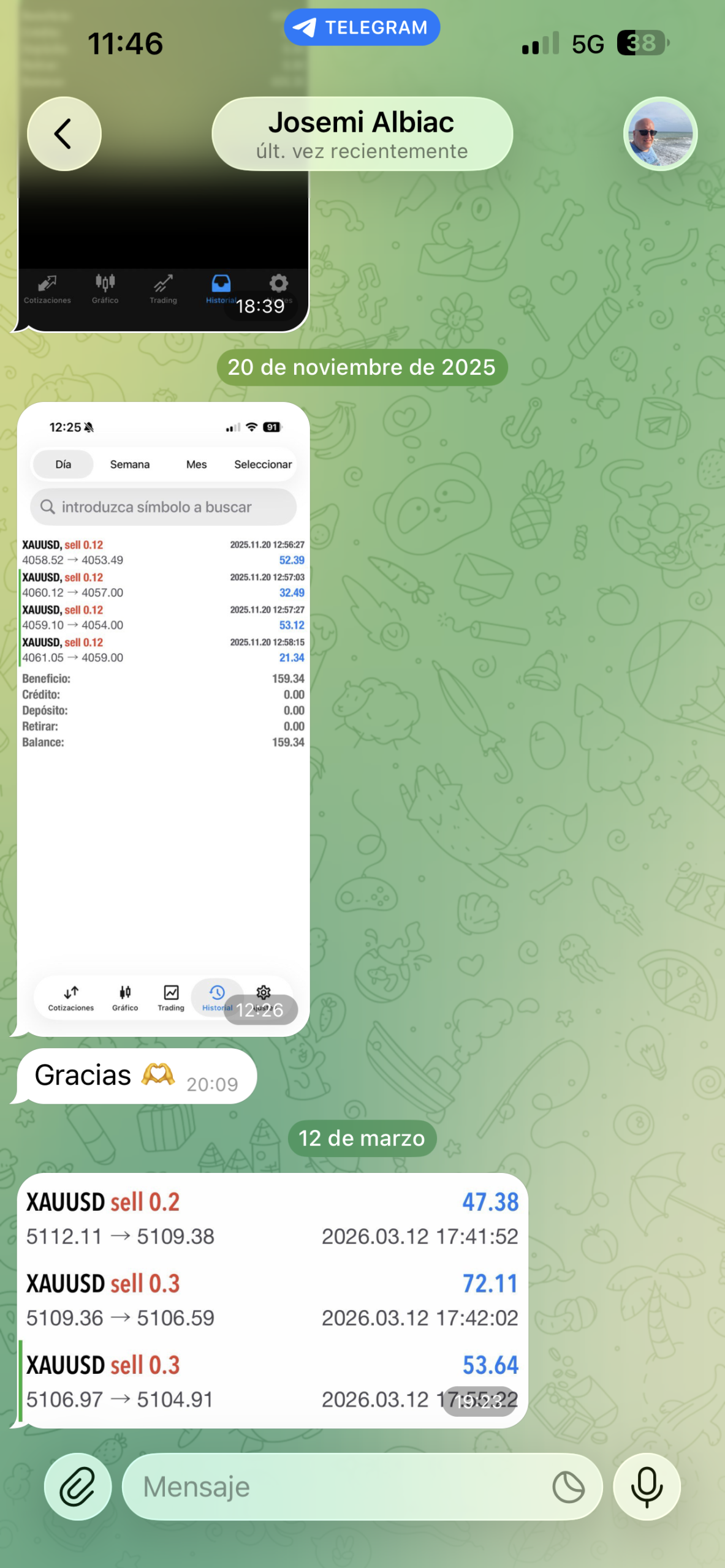The width and height of the screenshot is (725, 1568).
Task: Open the XAUUSD sell trades image
Action: click(x=272, y=1298)
